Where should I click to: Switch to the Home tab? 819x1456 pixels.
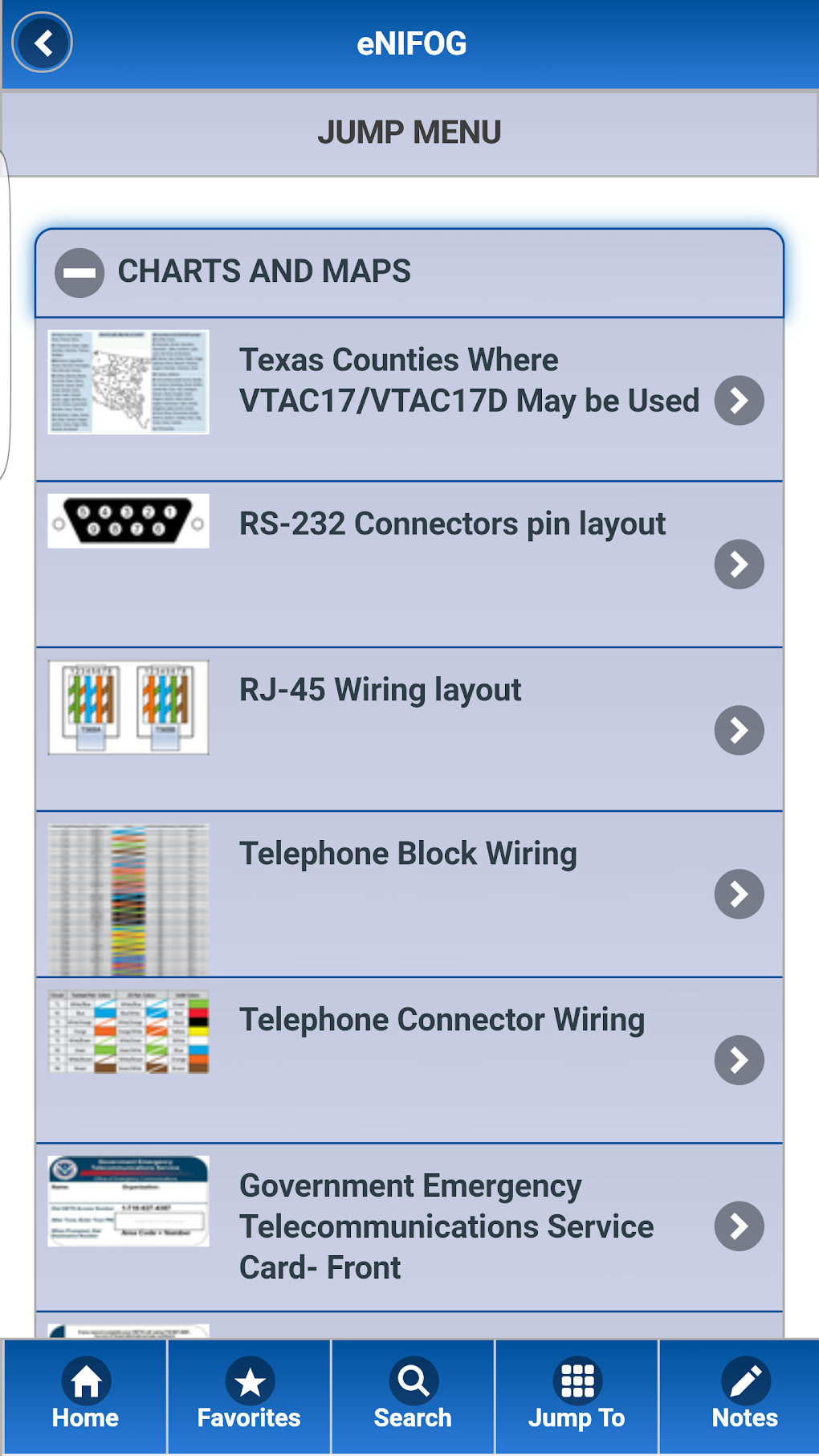85,1396
